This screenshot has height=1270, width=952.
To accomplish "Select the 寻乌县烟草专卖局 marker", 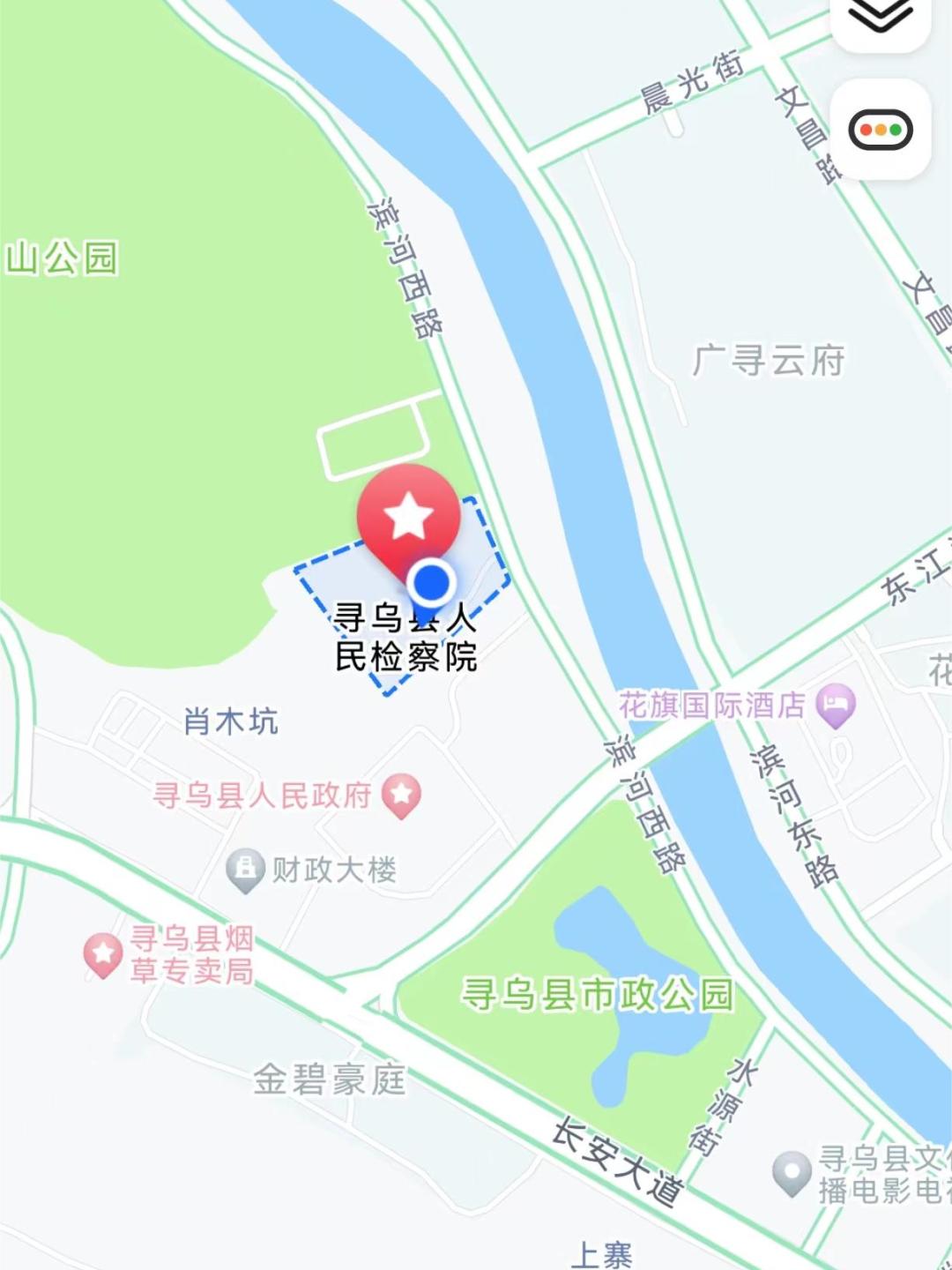I will [x=103, y=954].
